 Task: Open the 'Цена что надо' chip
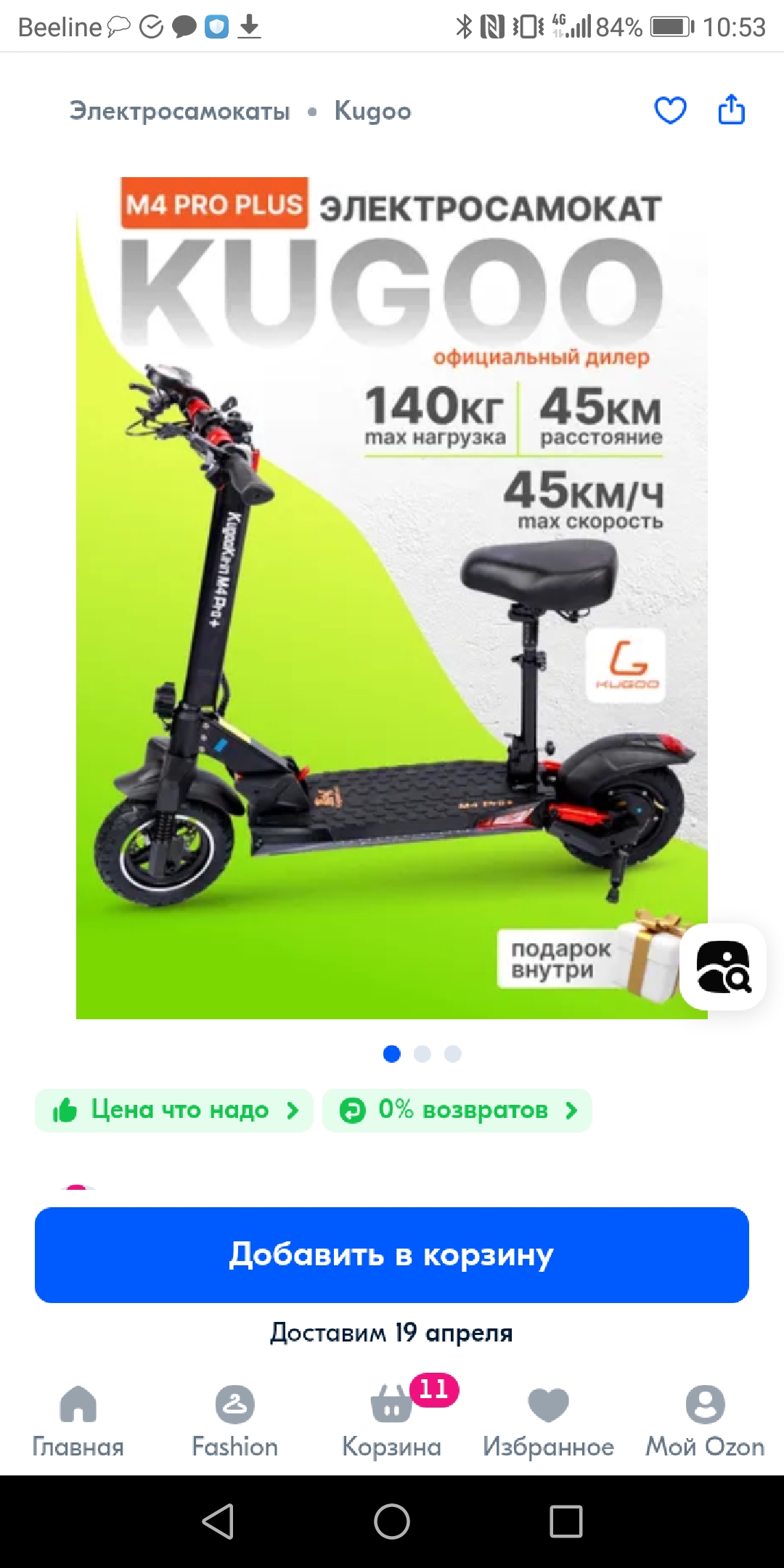[174, 1110]
